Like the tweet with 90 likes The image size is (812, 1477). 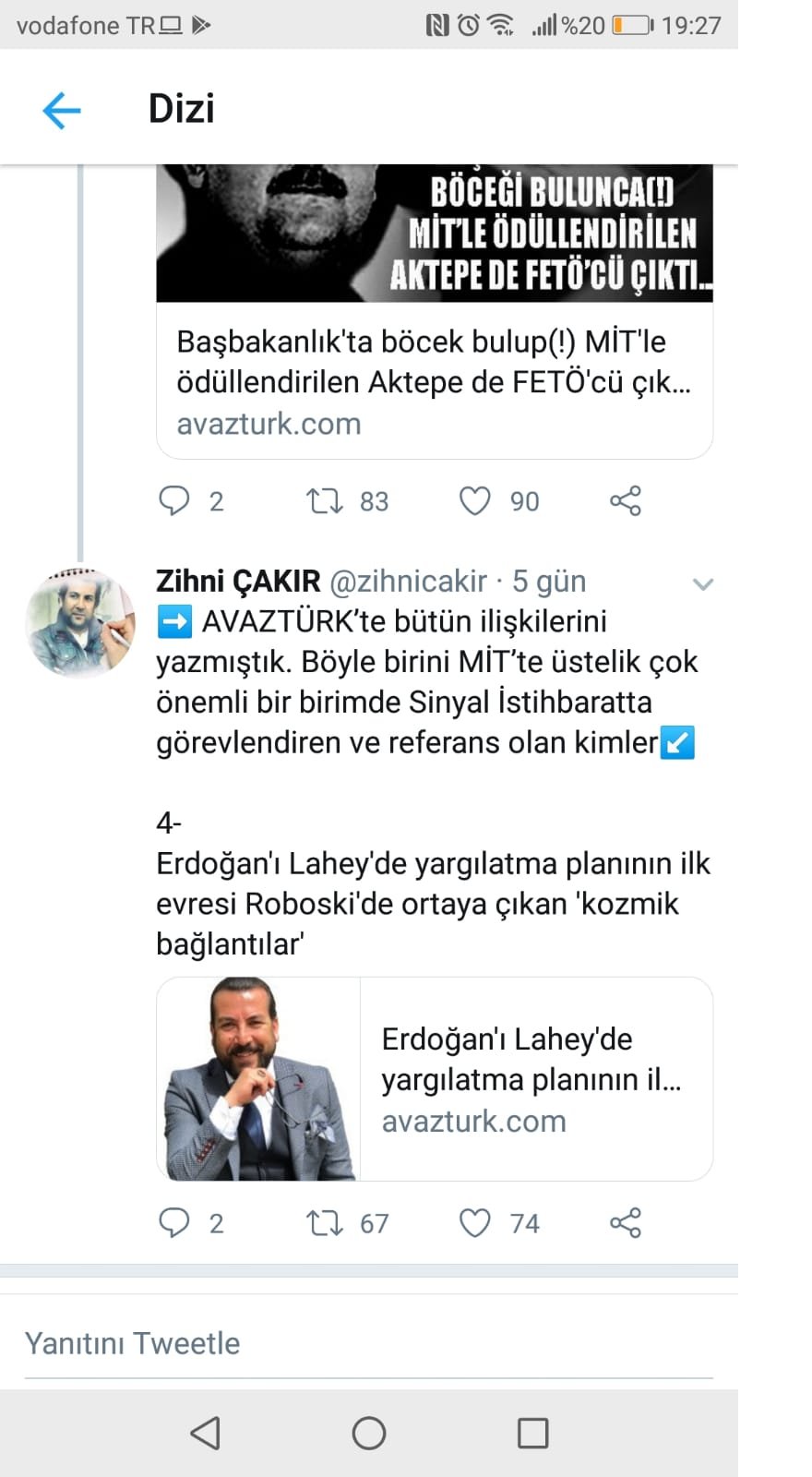475,501
